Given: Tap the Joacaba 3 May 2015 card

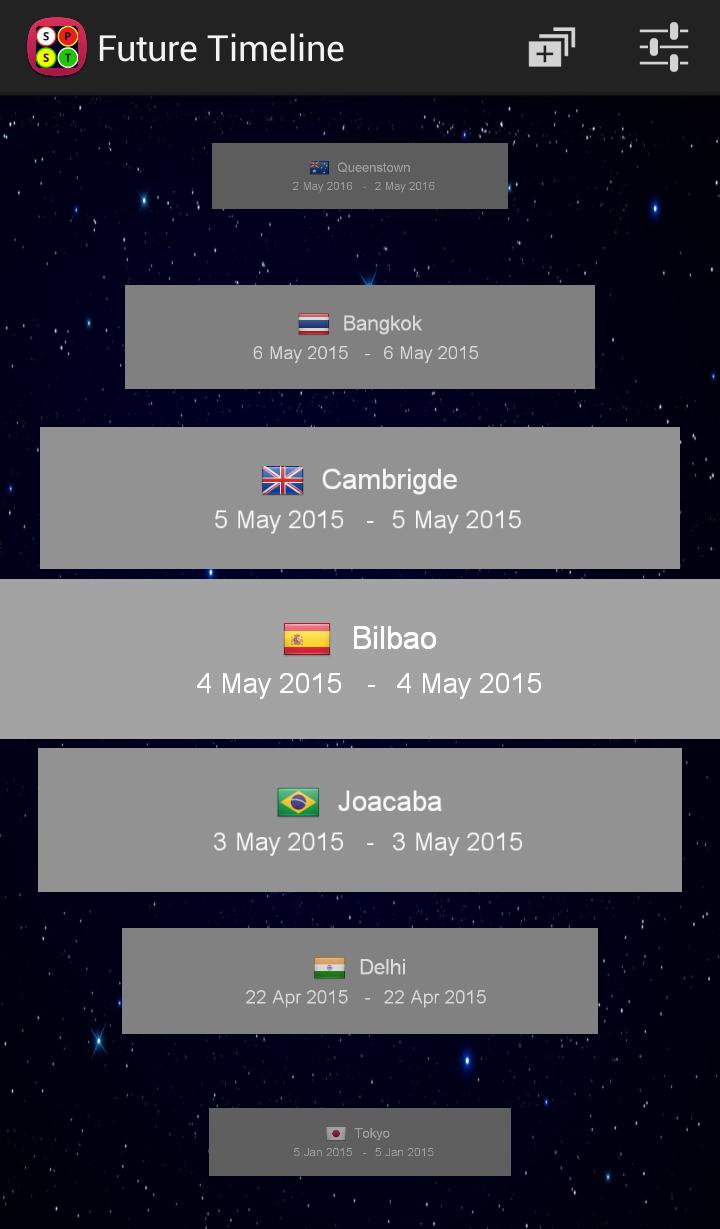Looking at the screenshot, I should coord(360,820).
